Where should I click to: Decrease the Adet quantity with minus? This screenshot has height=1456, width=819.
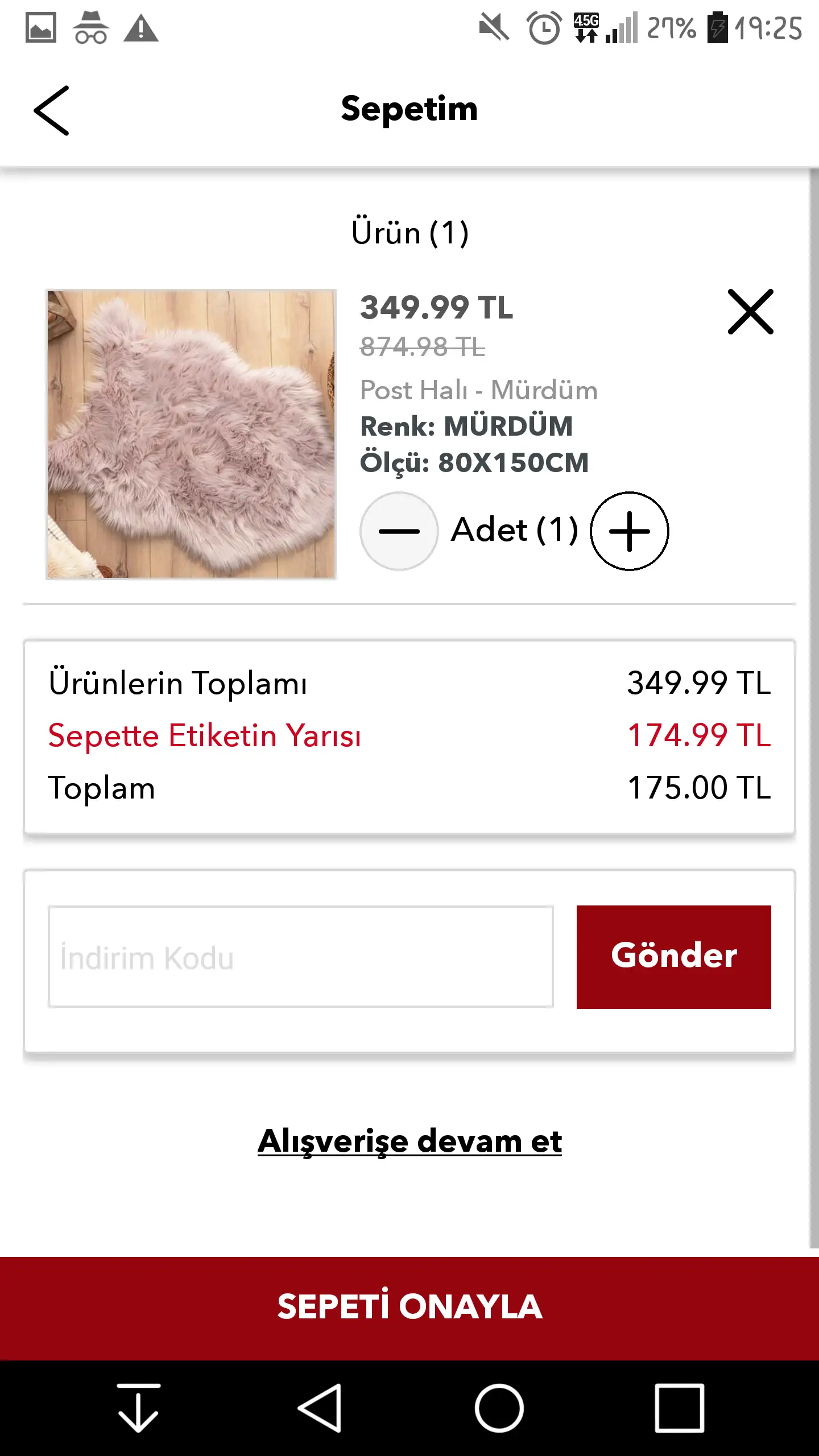(x=399, y=531)
